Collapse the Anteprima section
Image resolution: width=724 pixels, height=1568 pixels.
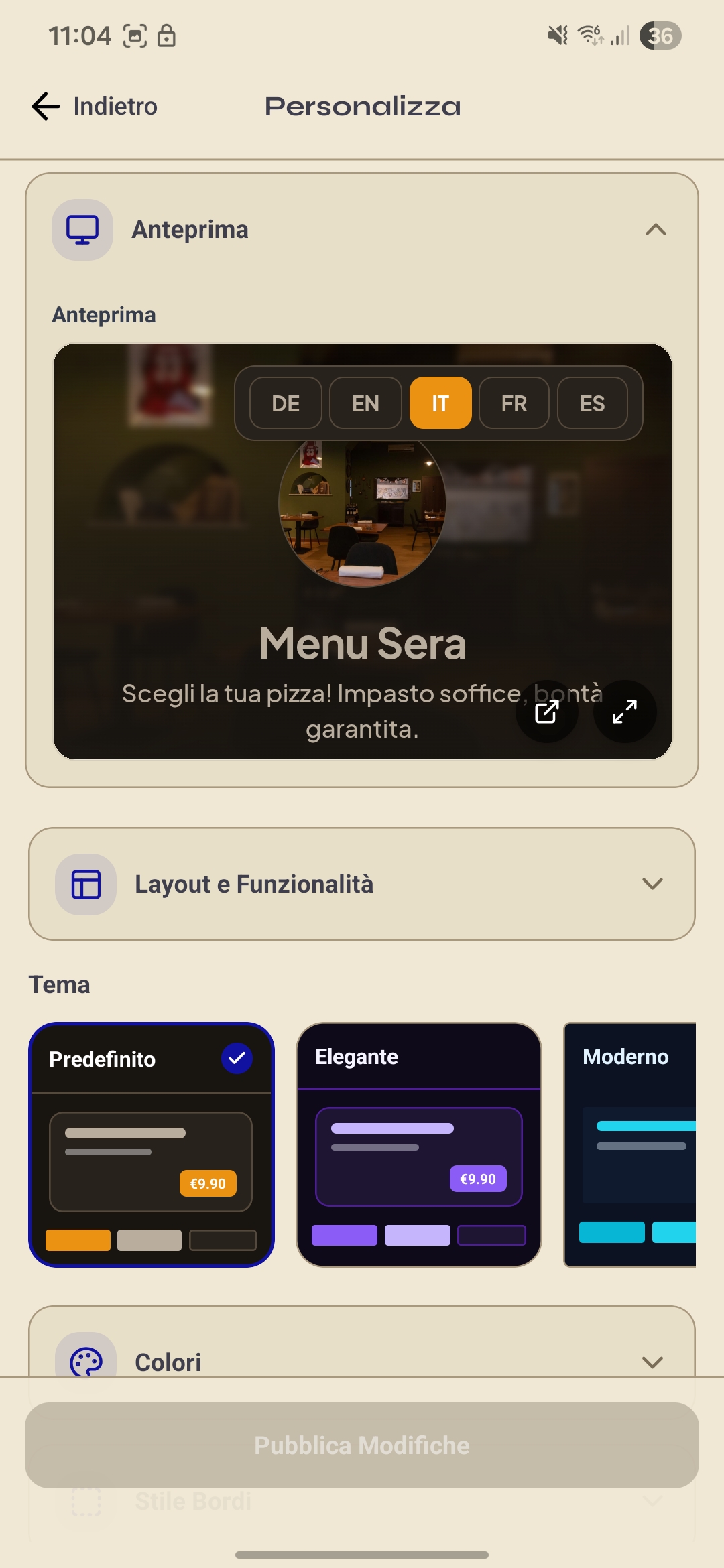coord(656,230)
